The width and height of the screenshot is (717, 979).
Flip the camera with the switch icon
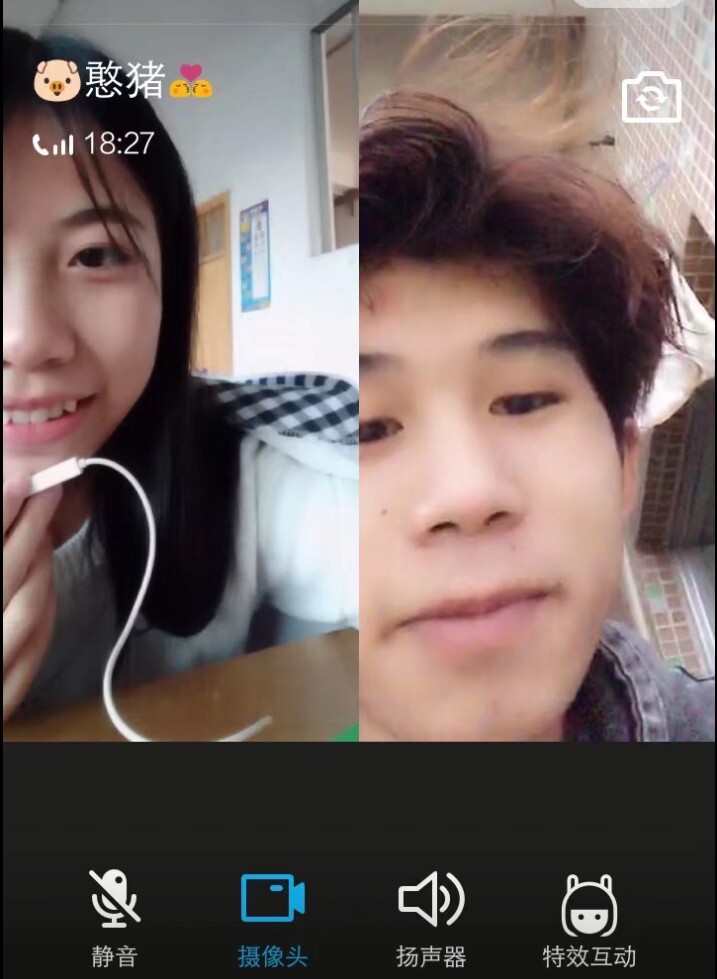[x=651, y=98]
